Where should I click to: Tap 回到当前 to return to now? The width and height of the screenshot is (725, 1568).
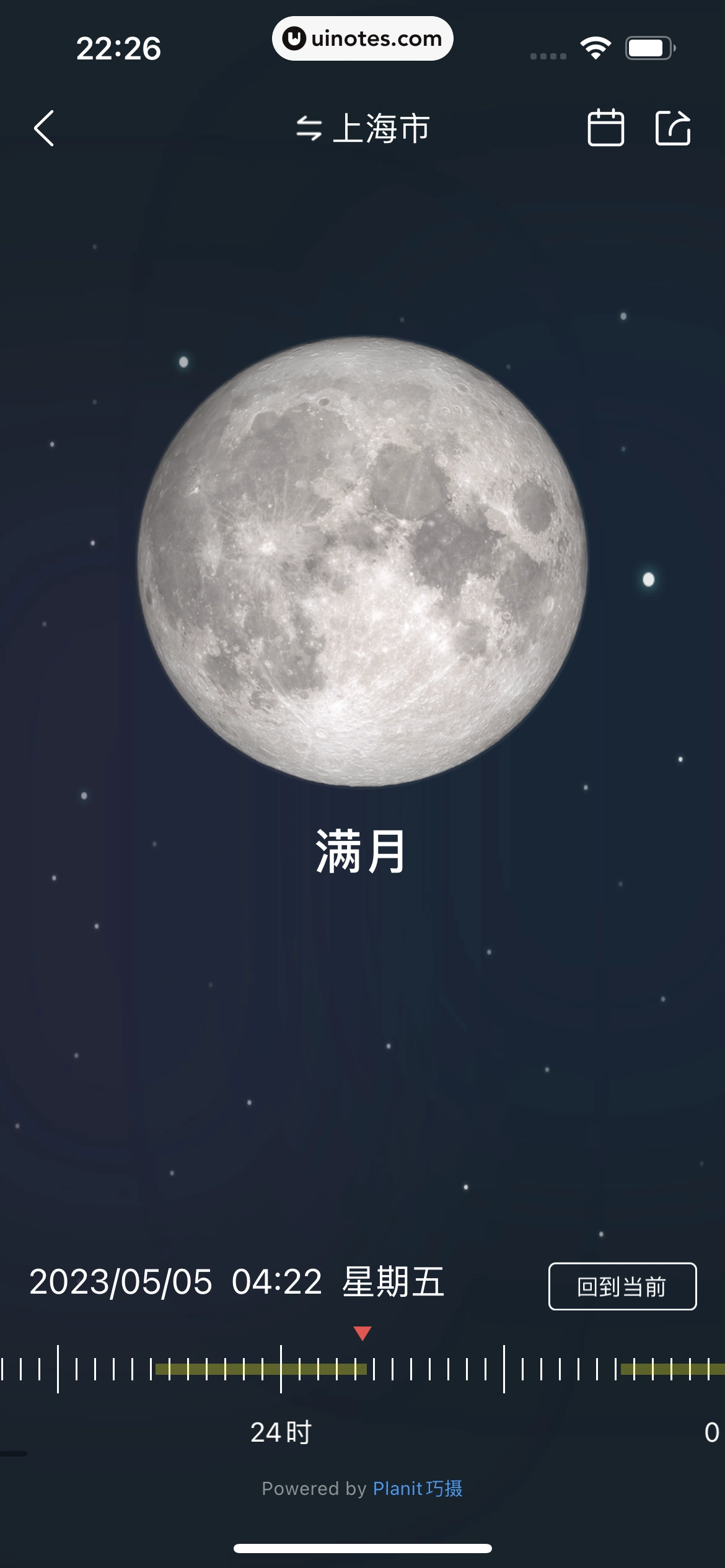622,1286
